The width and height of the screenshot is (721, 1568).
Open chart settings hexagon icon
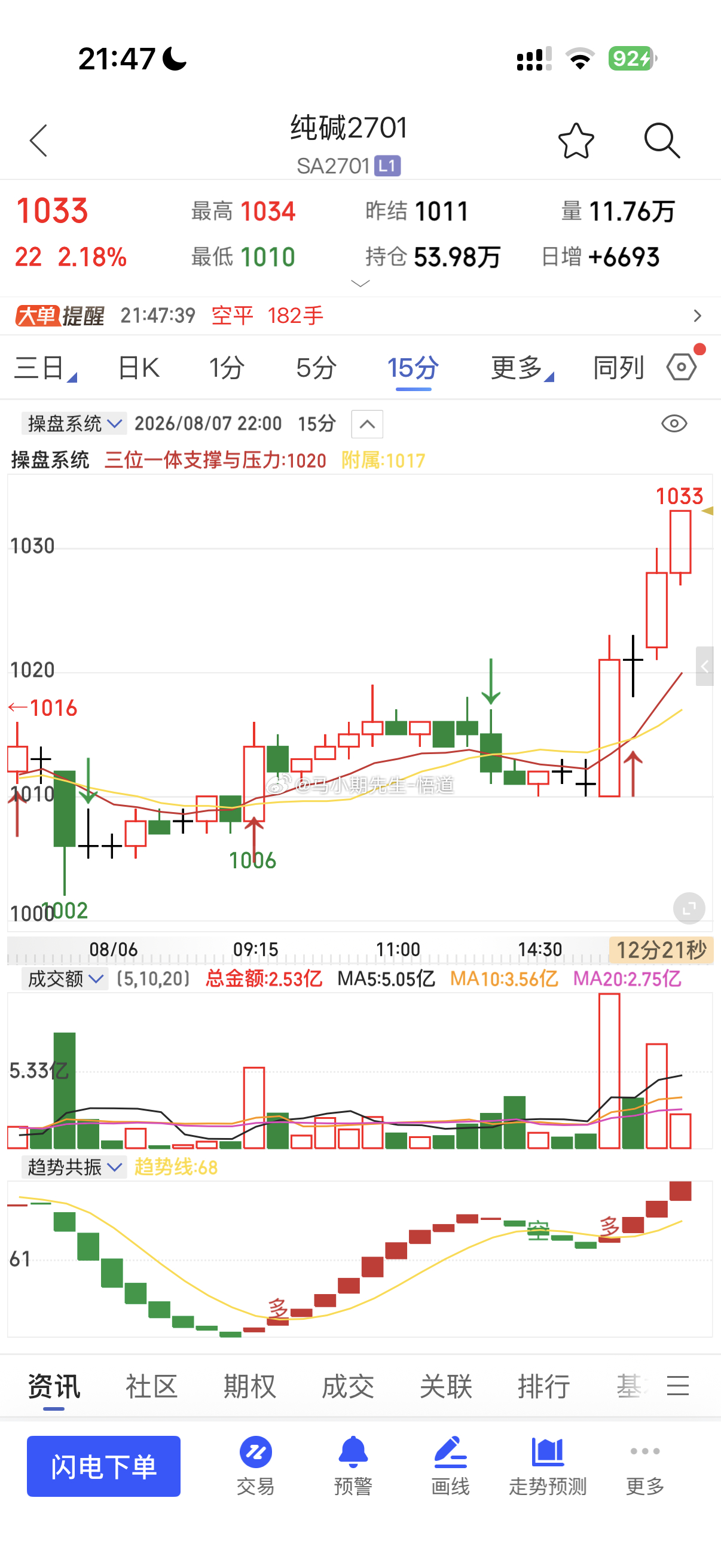coord(682,367)
